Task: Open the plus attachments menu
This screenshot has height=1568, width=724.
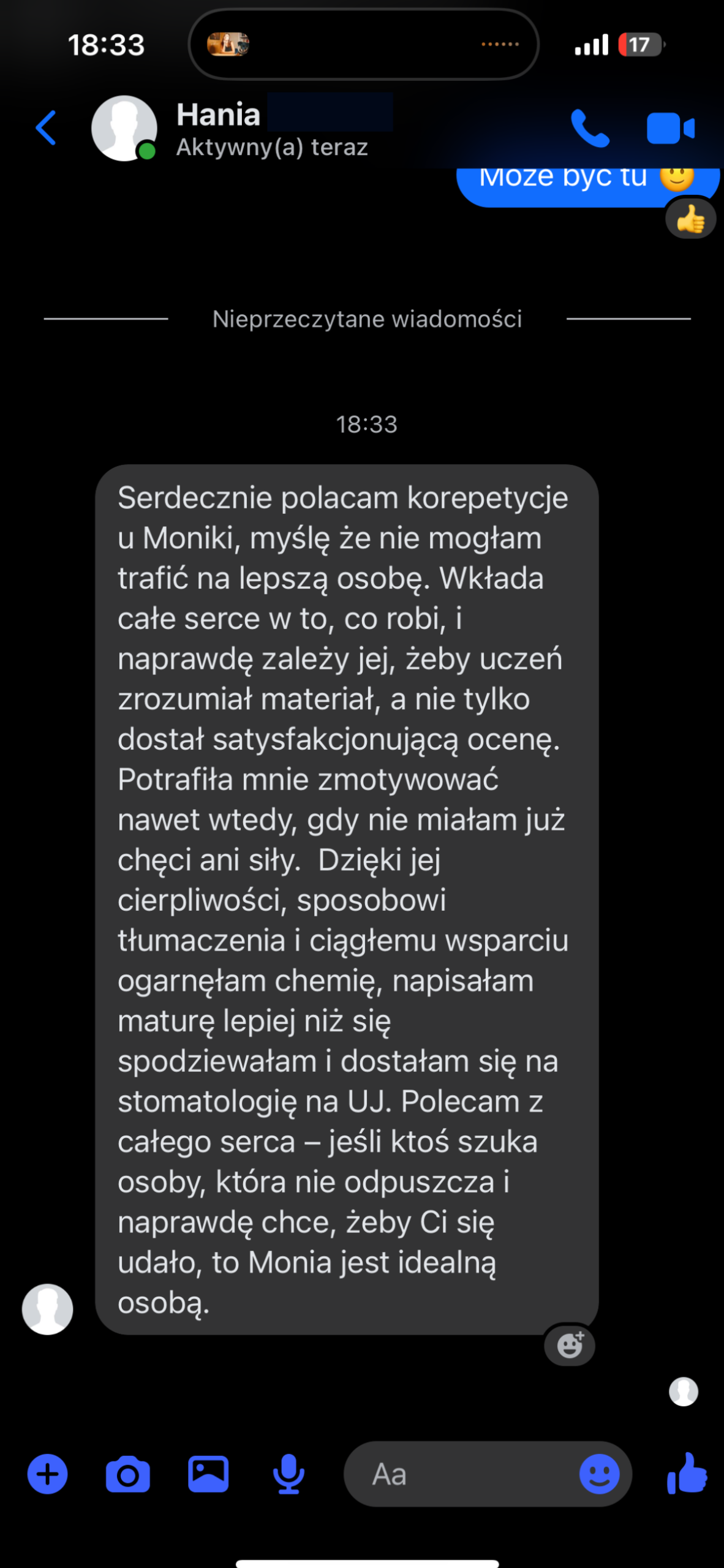Action: [x=48, y=1474]
